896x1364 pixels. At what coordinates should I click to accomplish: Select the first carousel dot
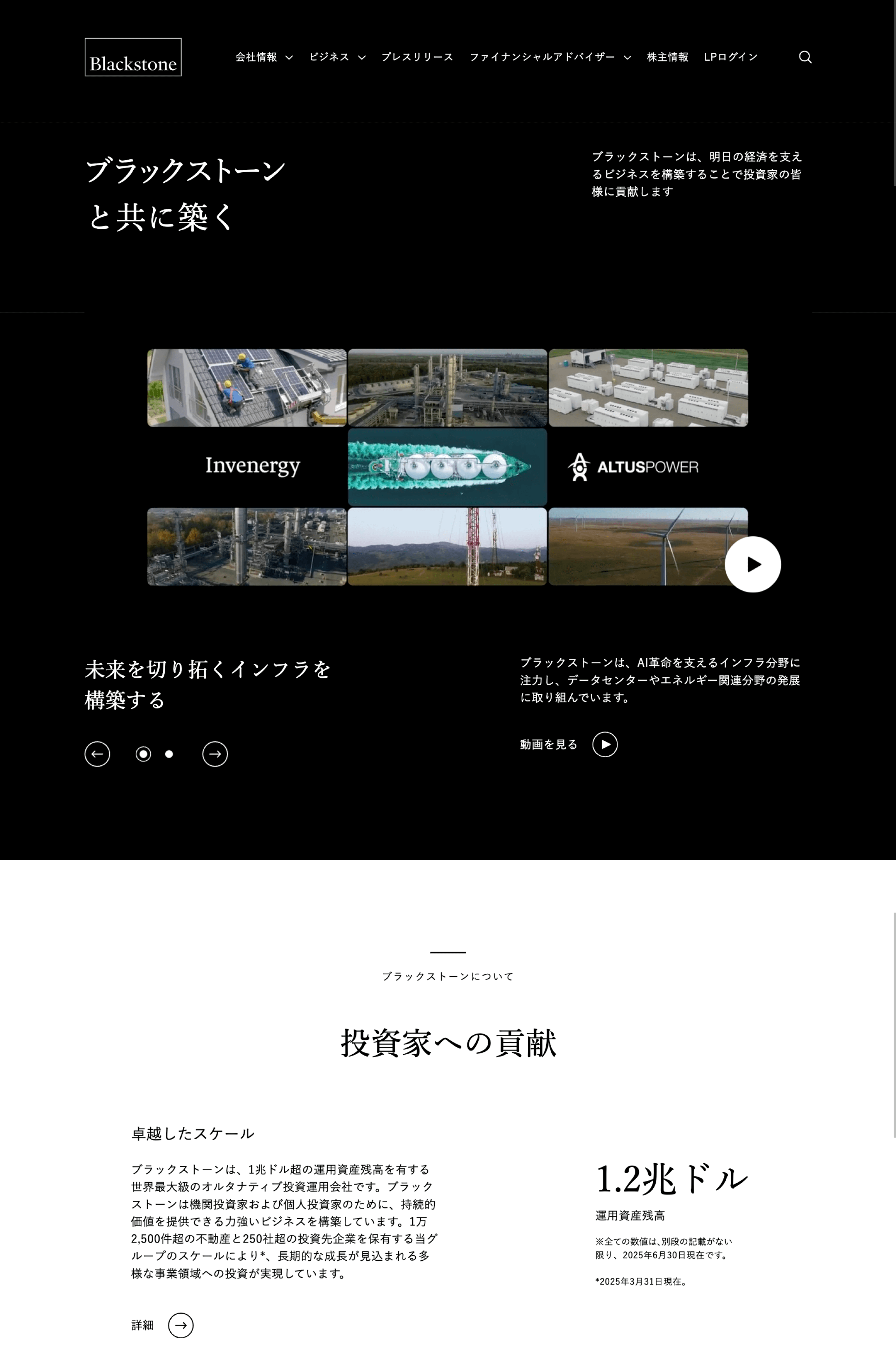pos(143,754)
